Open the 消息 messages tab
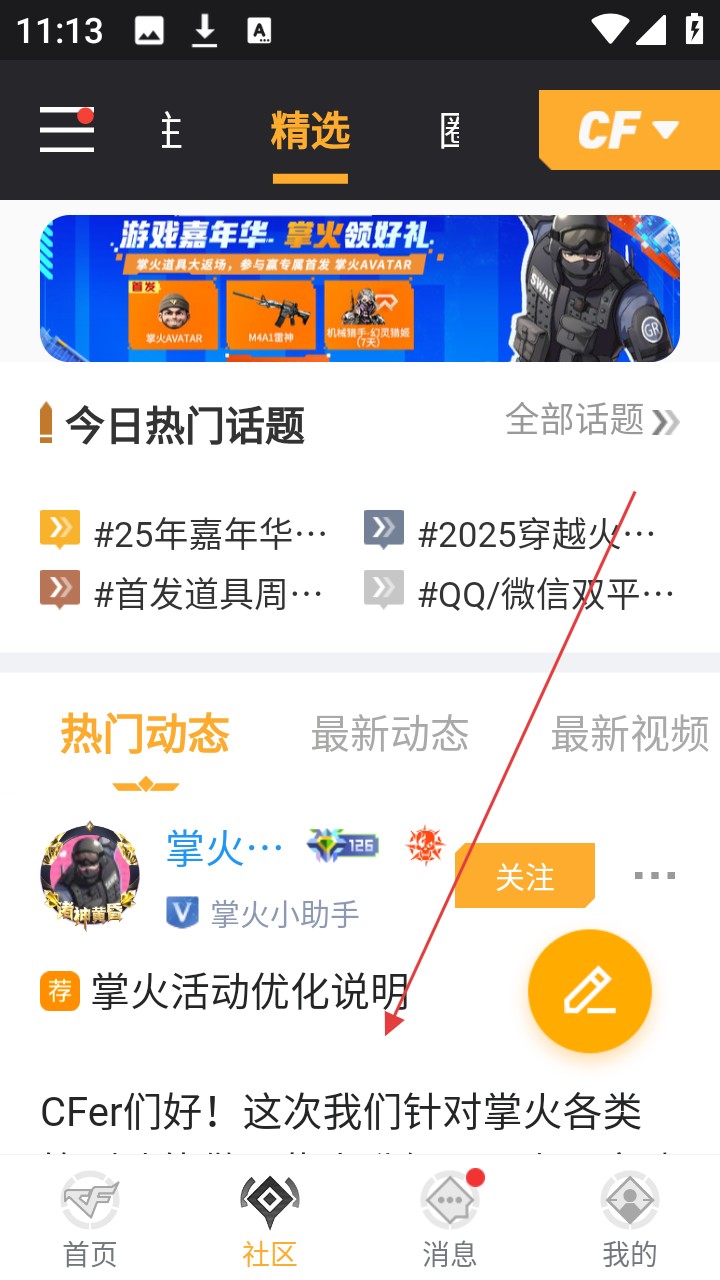Screen dimensions: 720x1280 tap(450, 1218)
